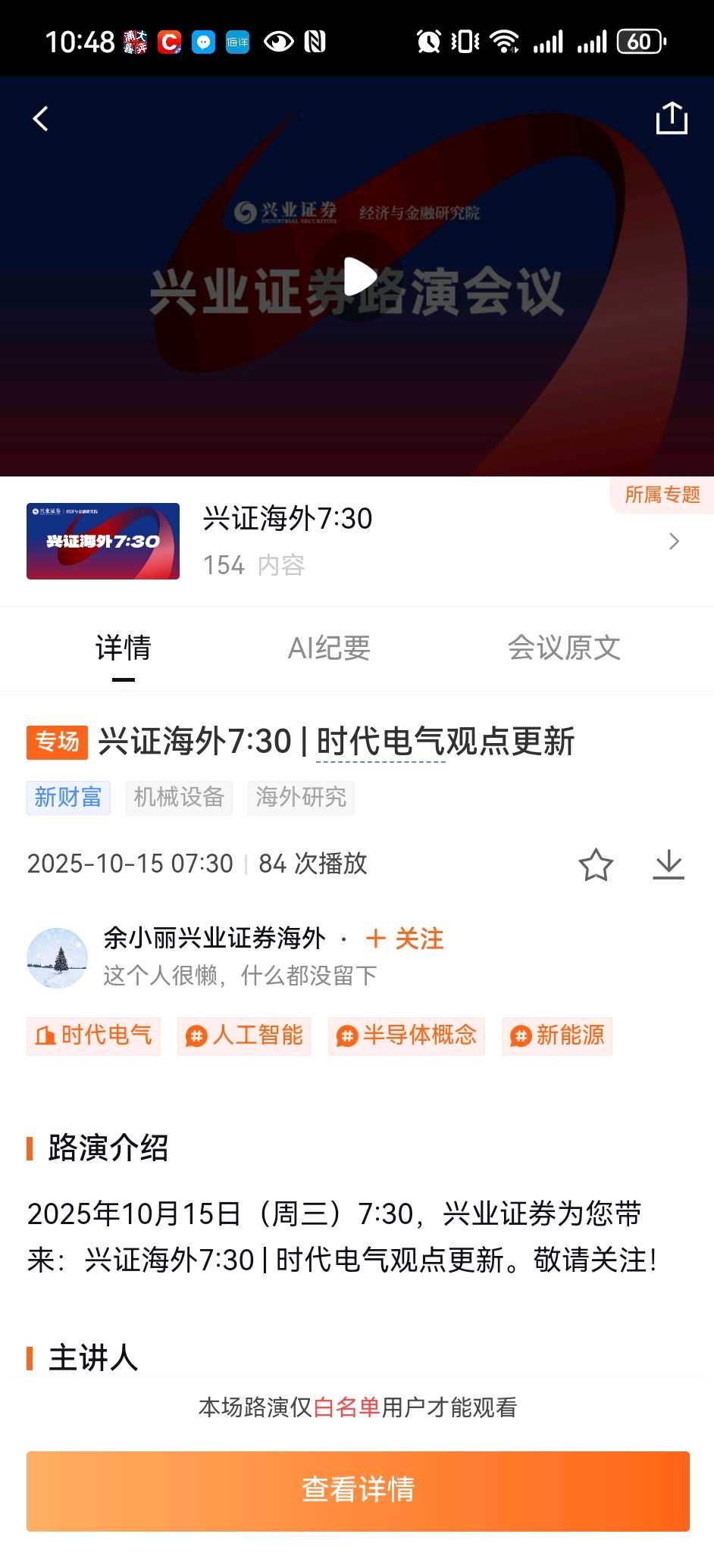Screen dimensions: 714x1568
Task: Open the 时代电气 stock tag
Action: (94, 1035)
